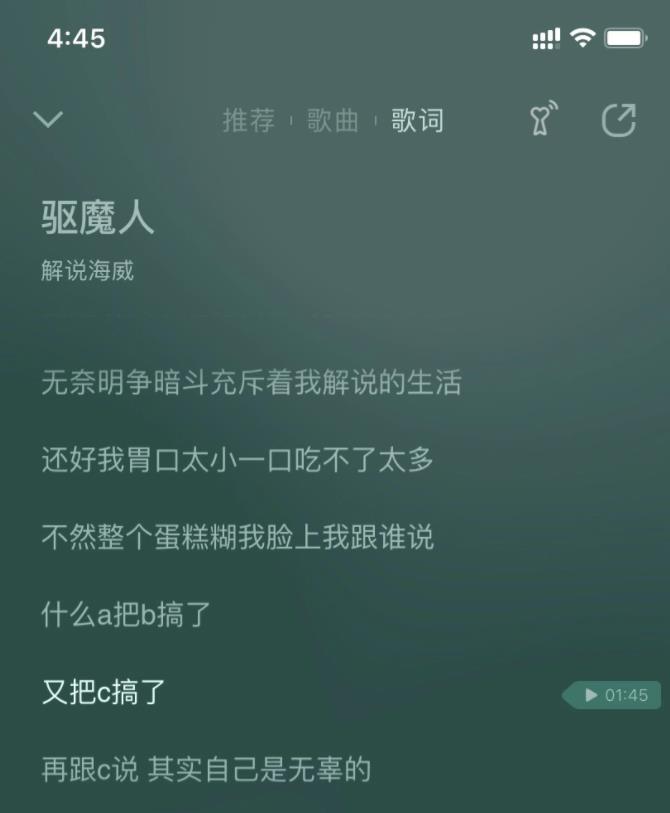Open the device casting icon
670x813 pixels.
click(x=543, y=120)
